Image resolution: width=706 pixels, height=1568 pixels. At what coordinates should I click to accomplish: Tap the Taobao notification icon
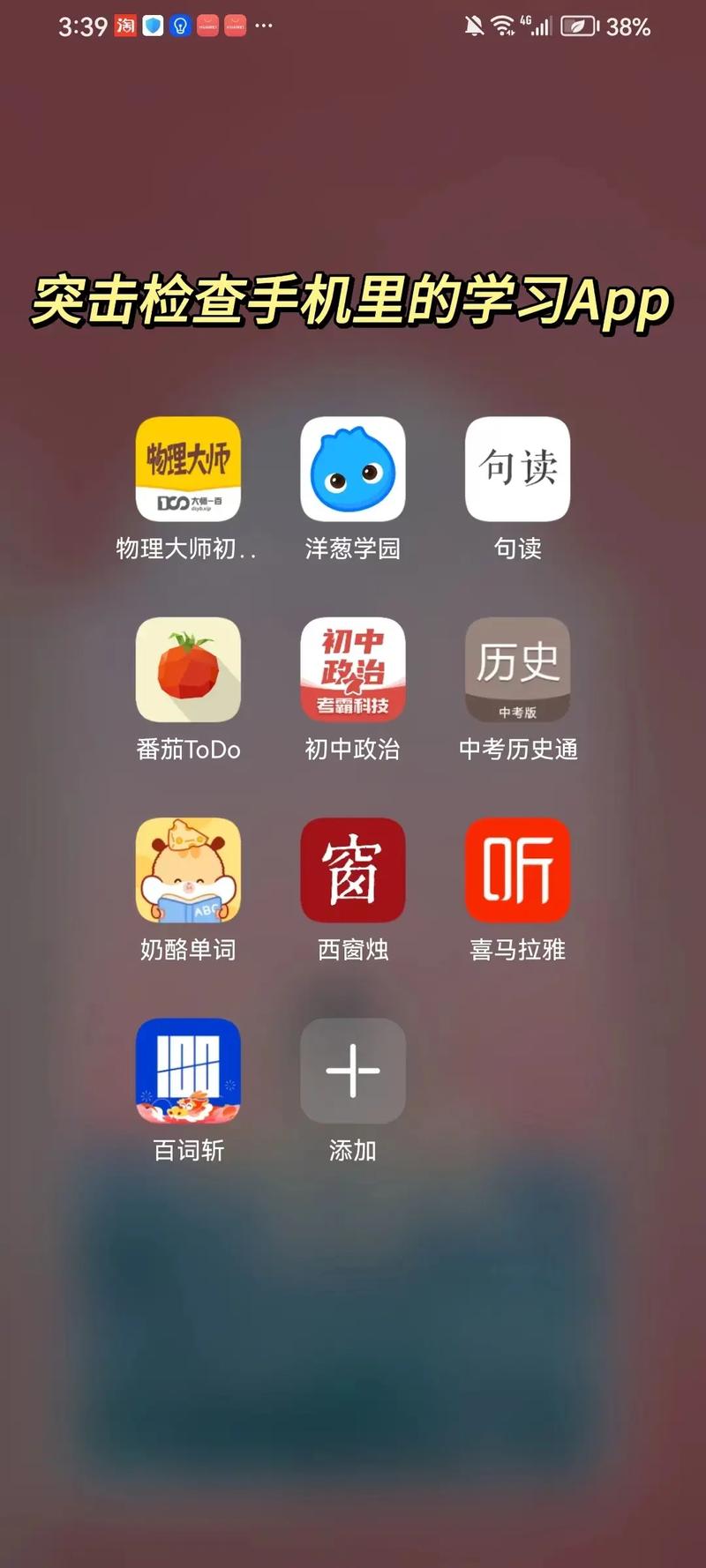[x=126, y=26]
